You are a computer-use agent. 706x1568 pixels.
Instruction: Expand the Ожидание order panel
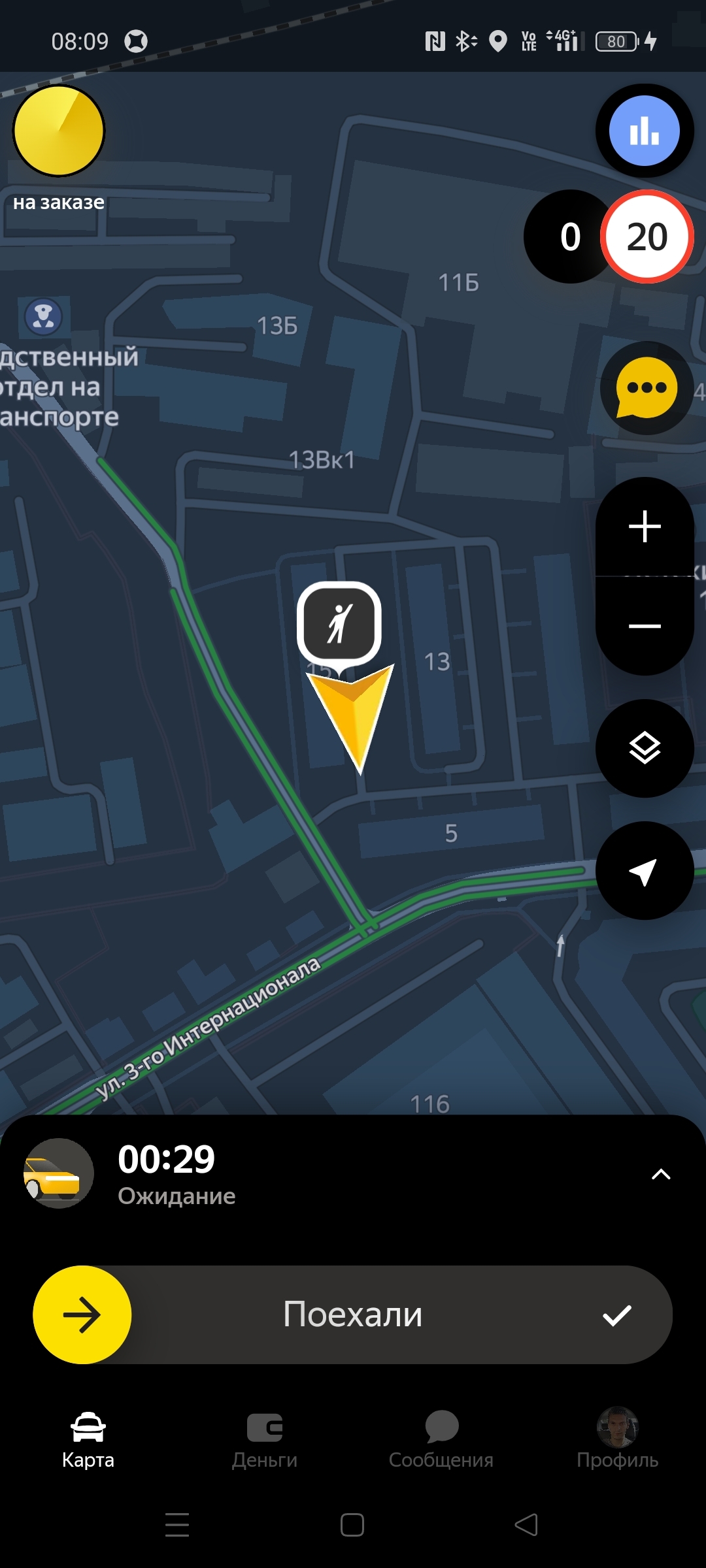pyautogui.click(x=661, y=1175)
